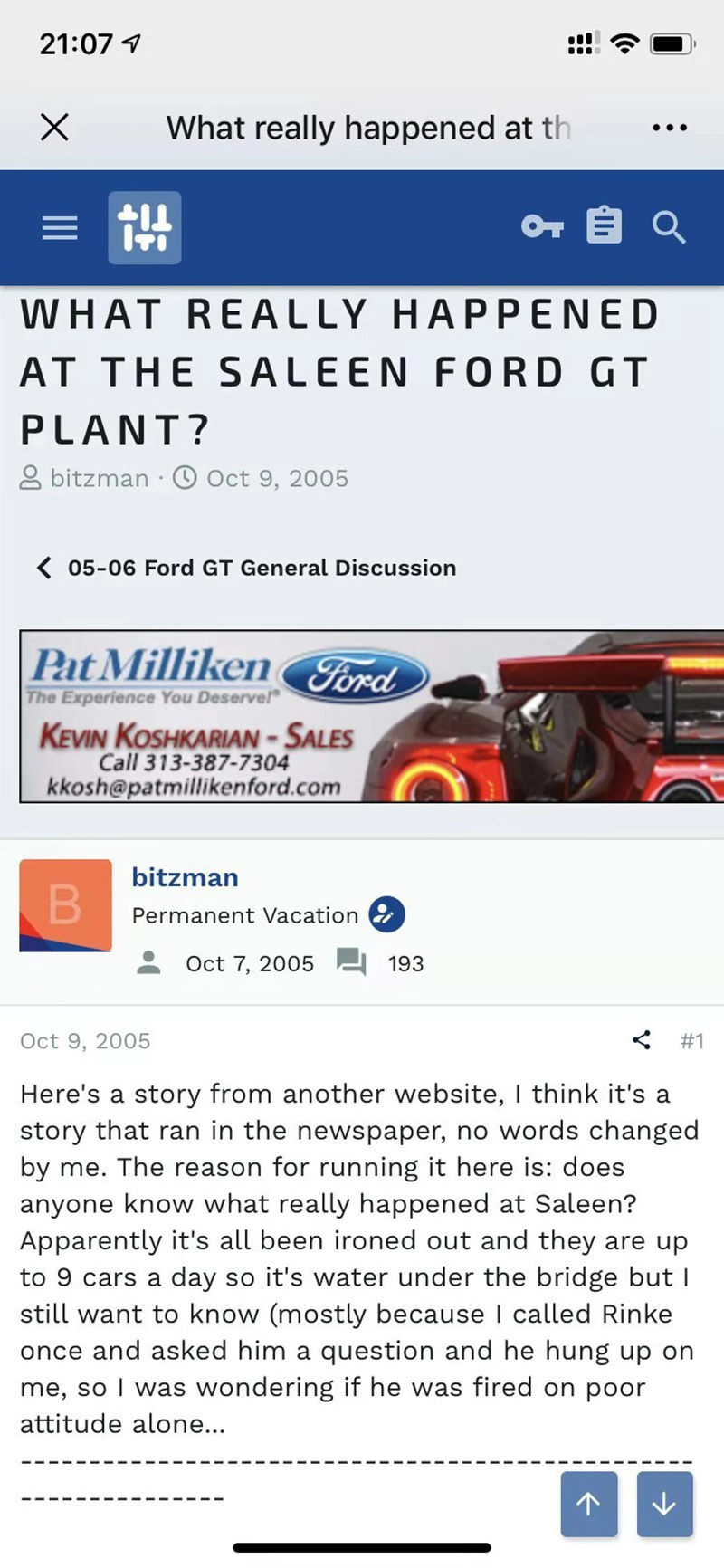Close the in-app browser page
The image size is (724, 1568).
point(54,128)
